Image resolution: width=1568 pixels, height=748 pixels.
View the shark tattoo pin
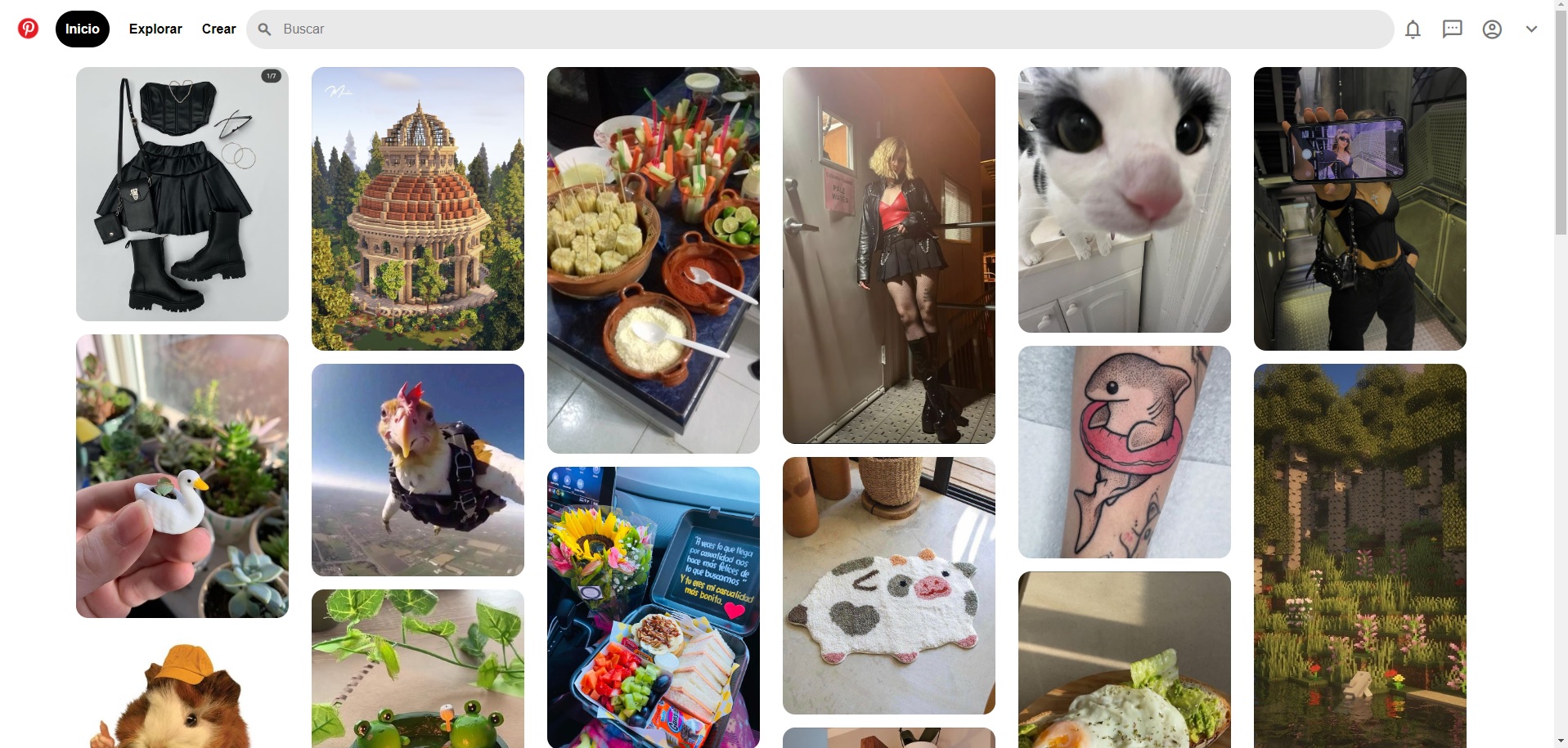click(x=1125, y=452)
